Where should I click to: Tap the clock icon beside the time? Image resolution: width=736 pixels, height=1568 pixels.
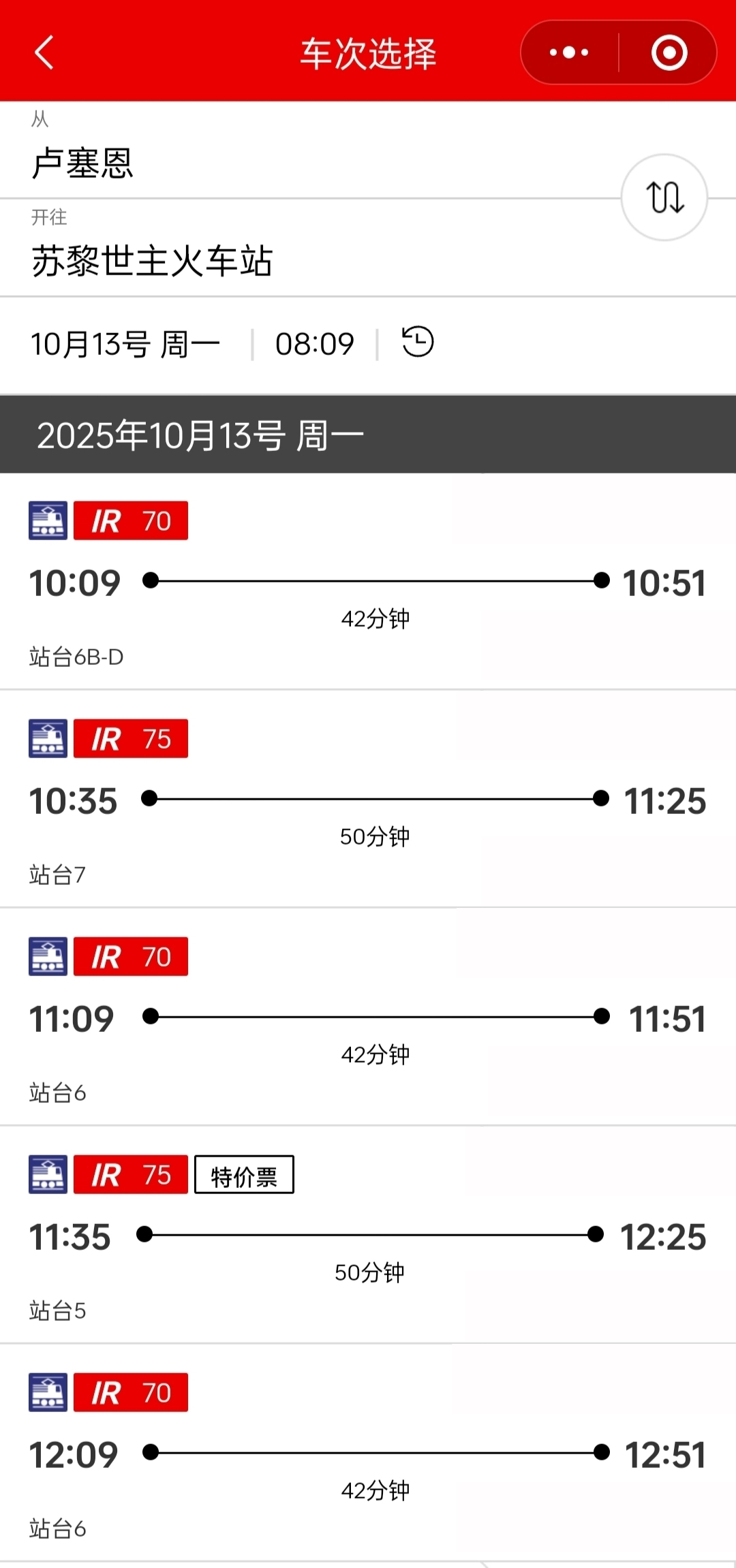(417, 342)
